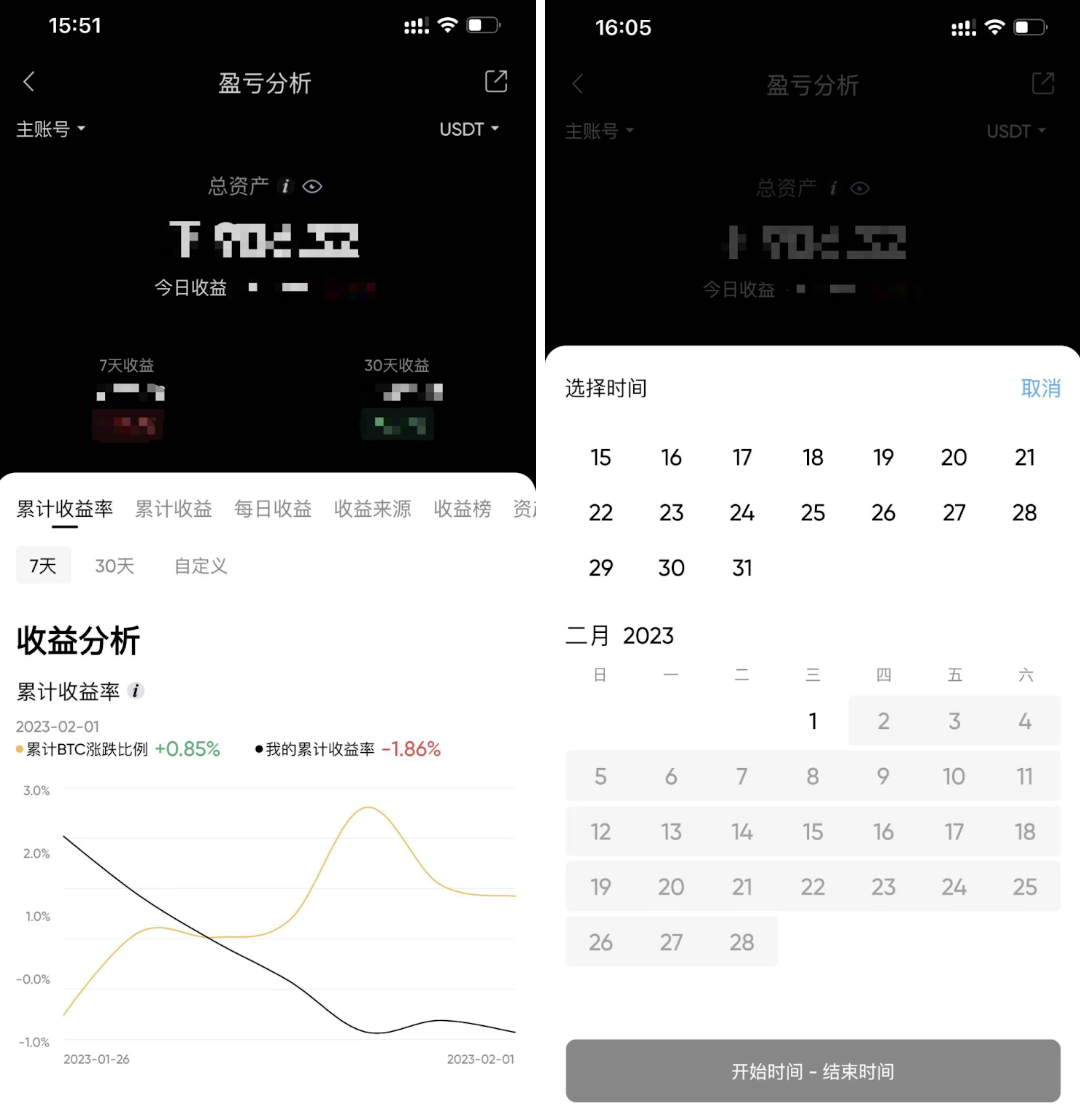Open the 每日收益 tab
Screen dimensions: 1080x1118
tap(273, 509)
